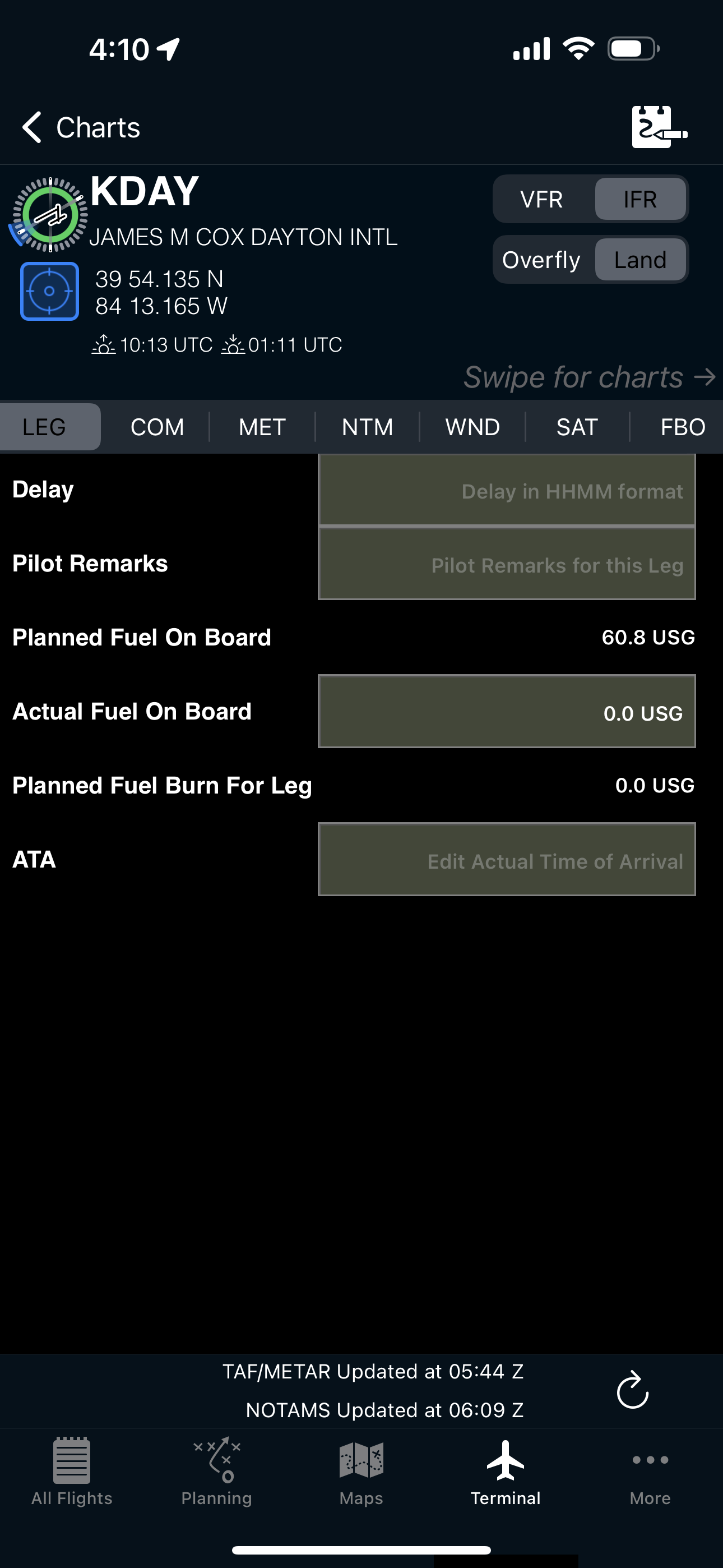Go to the Maps tab
The width and height of the screenshot is (723, 1568).
click(x=361, y=1471)
